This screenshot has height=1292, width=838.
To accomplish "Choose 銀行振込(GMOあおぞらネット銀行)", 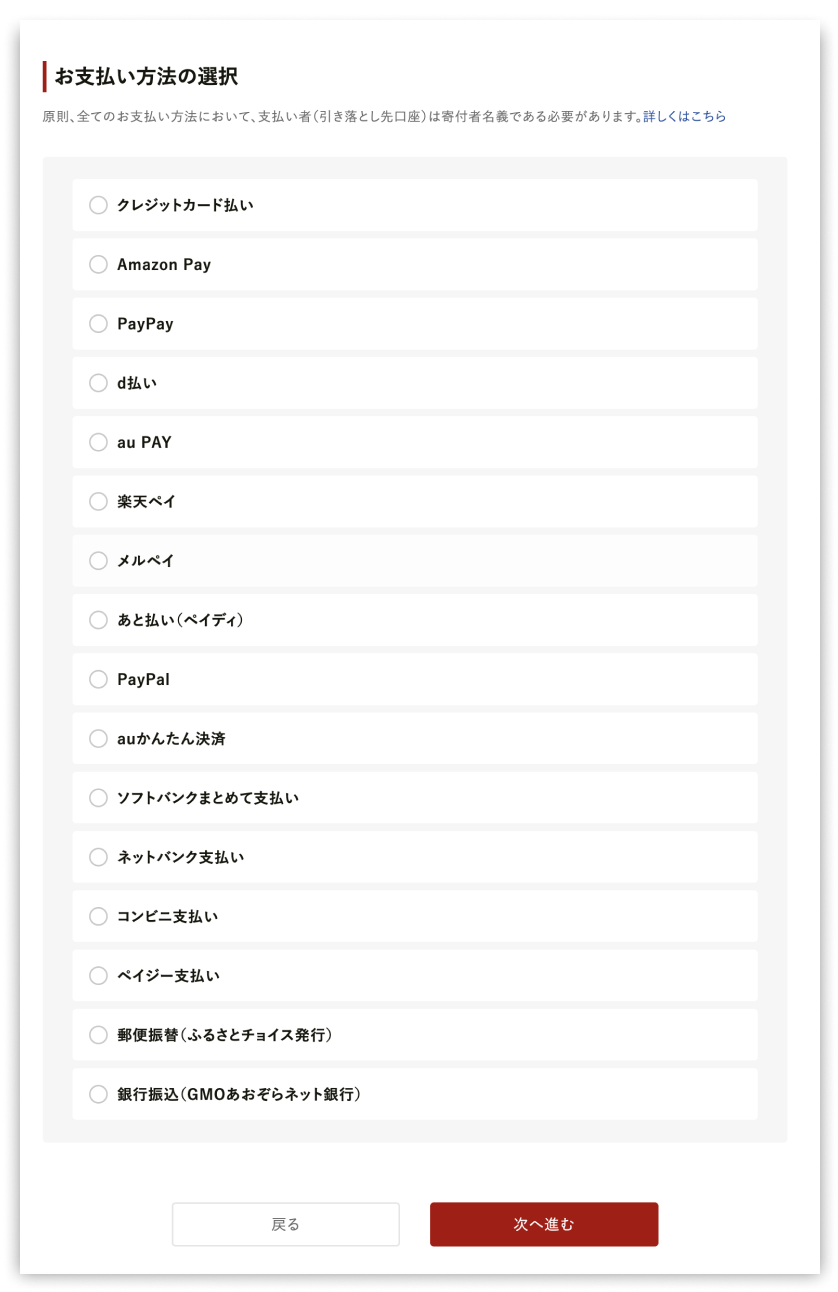I will click(x=98, y=1094).
